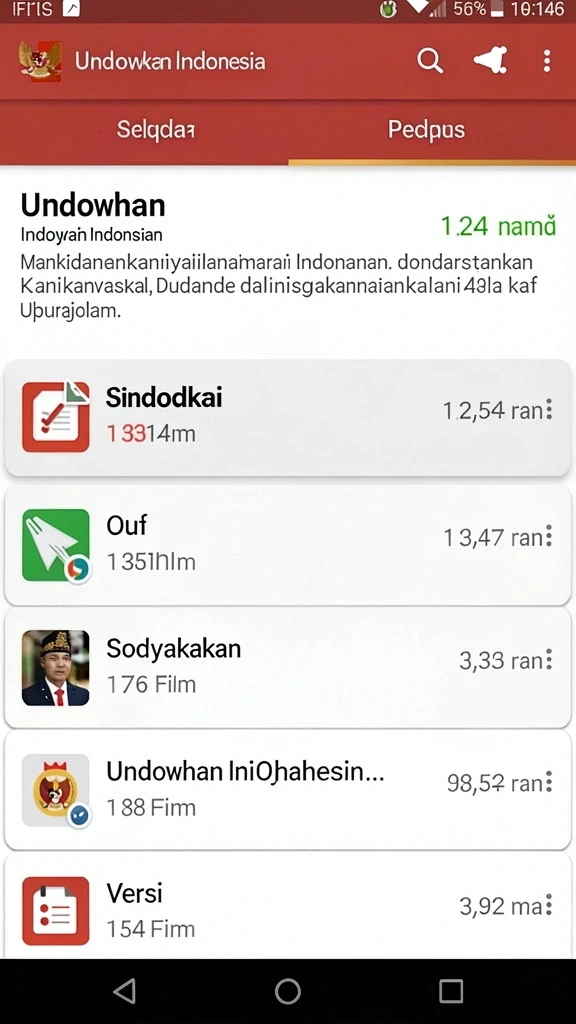Open the Undowhan IniOjhahesin item
Viewport: 576px width, 1024px height.
[287, 790]
